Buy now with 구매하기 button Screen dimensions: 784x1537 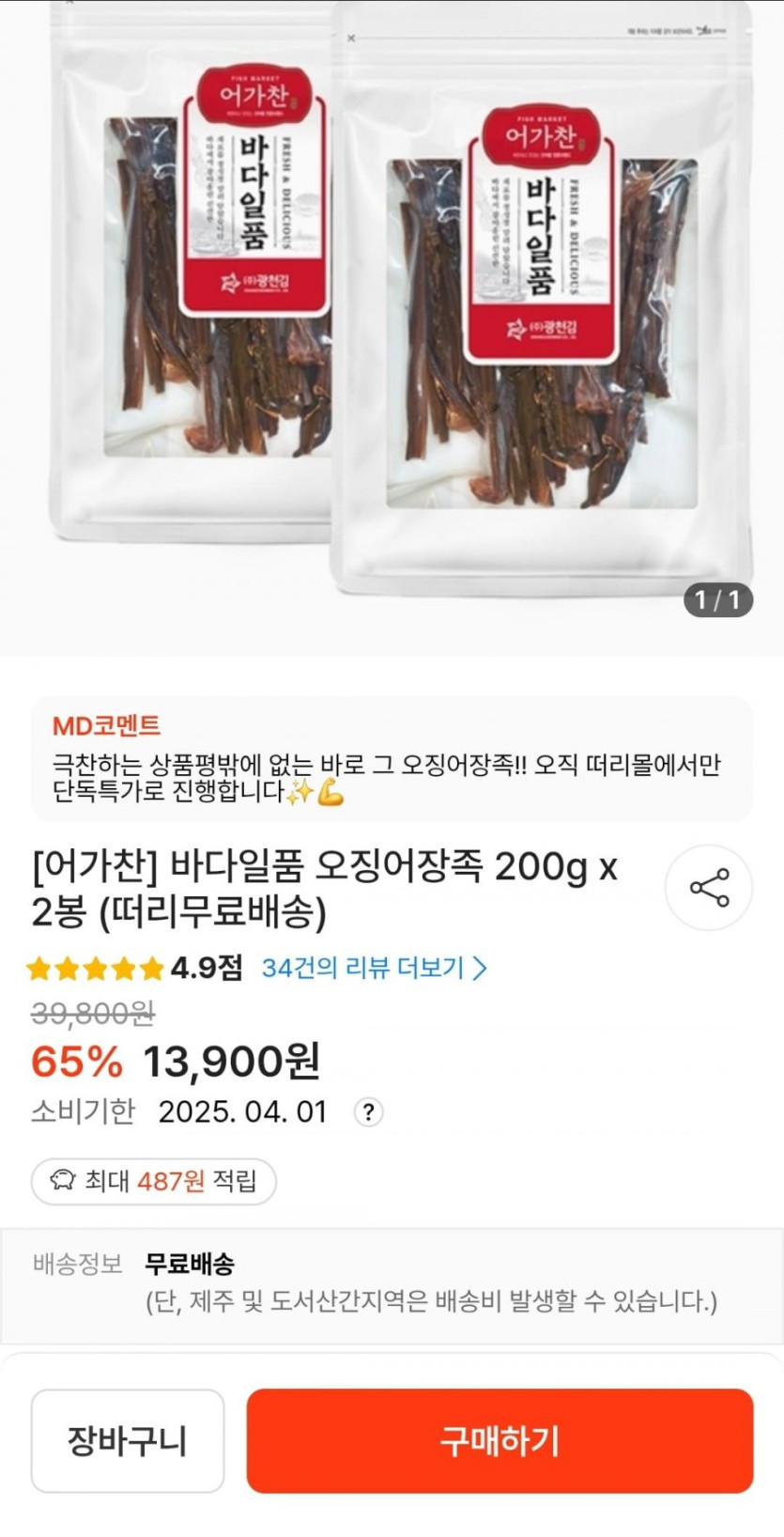500,1440
